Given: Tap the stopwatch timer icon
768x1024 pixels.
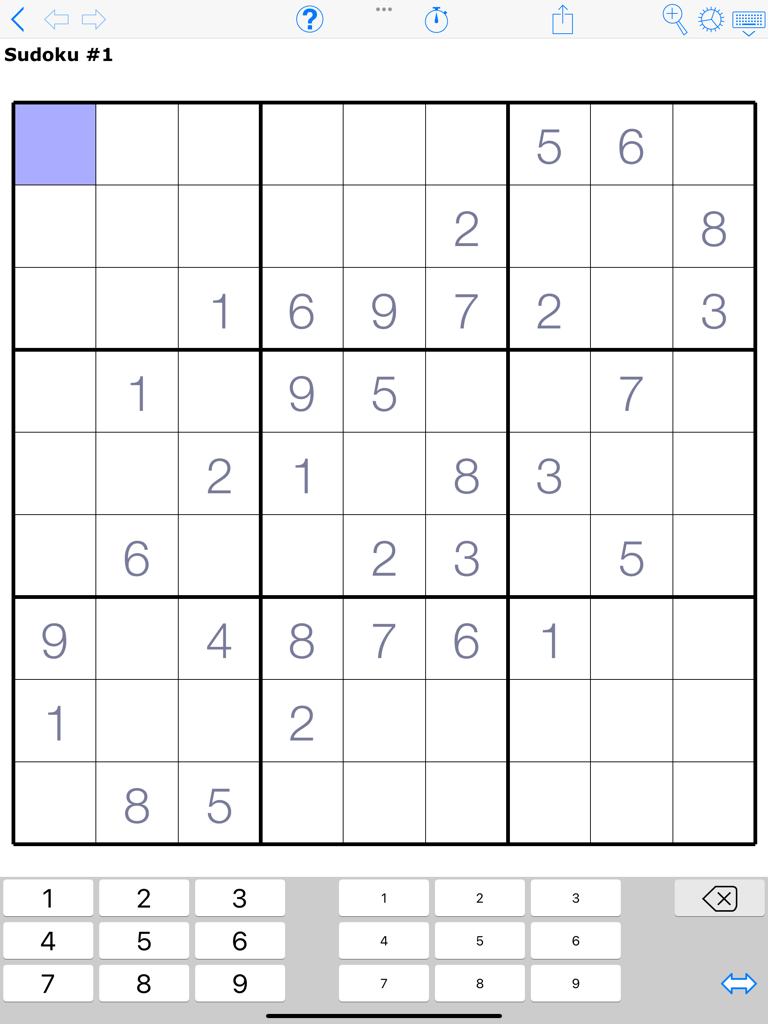Looking at the screenshot, I should 436,19.
